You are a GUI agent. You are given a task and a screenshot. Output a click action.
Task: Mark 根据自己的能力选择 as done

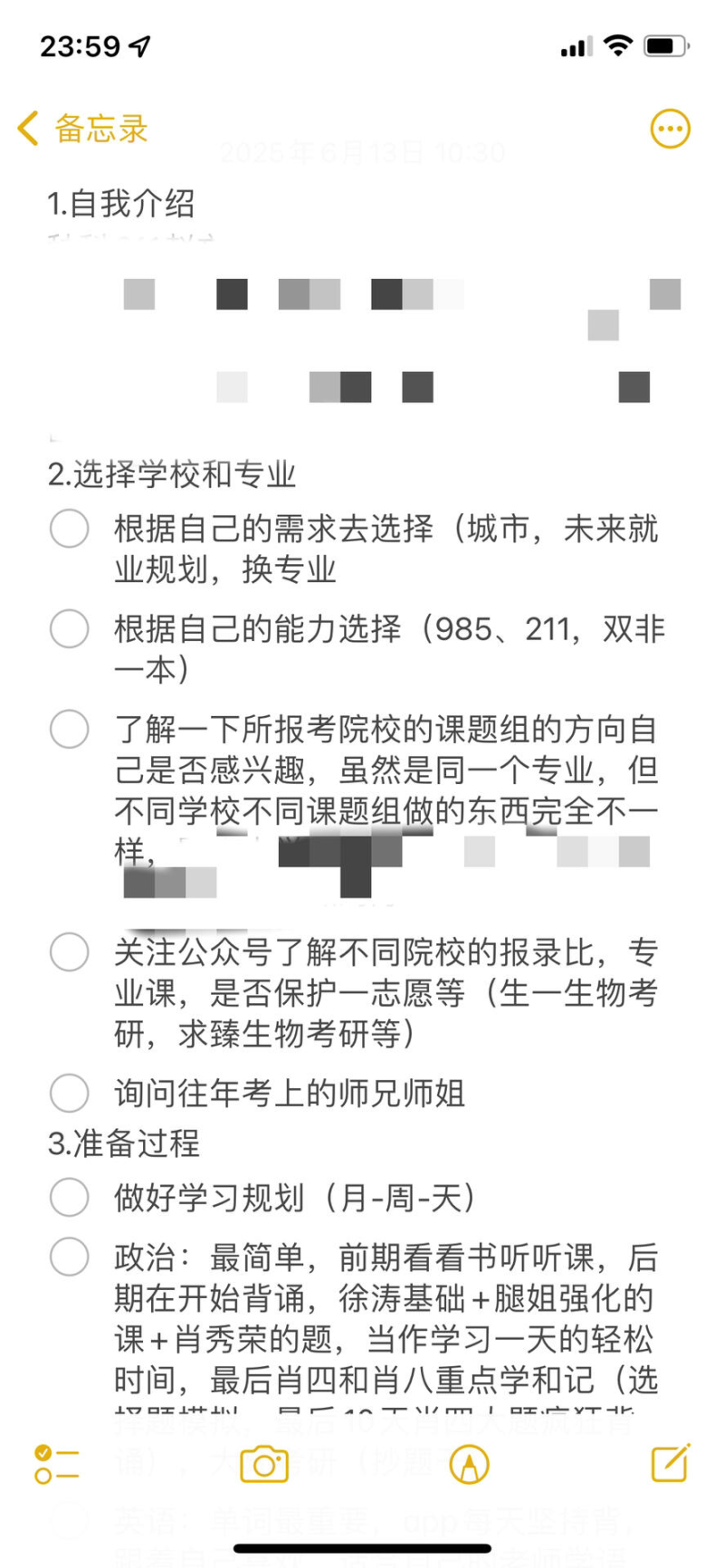pyautogui.click(x=69, y=628)
